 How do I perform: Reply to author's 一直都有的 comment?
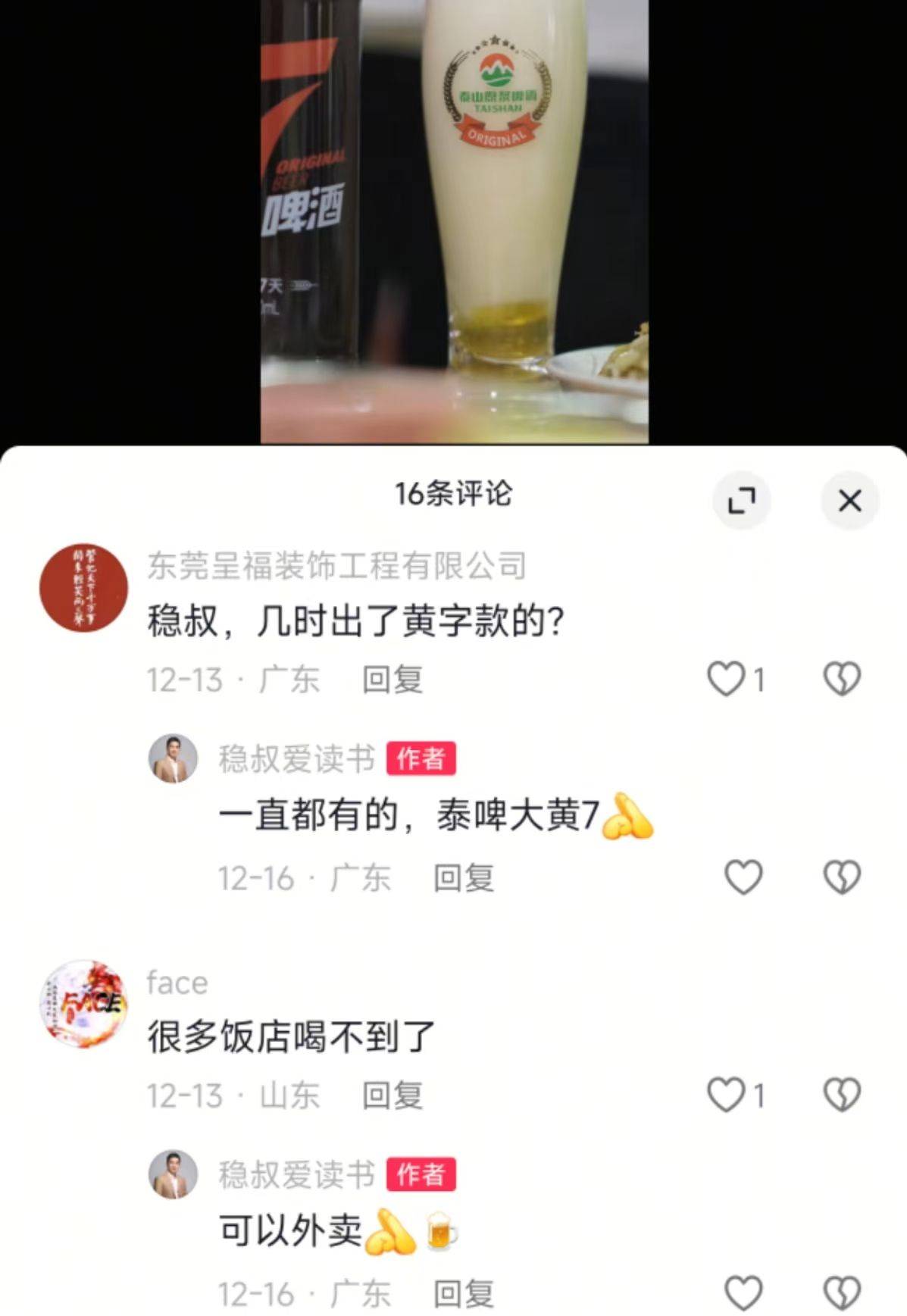point(463,879)
